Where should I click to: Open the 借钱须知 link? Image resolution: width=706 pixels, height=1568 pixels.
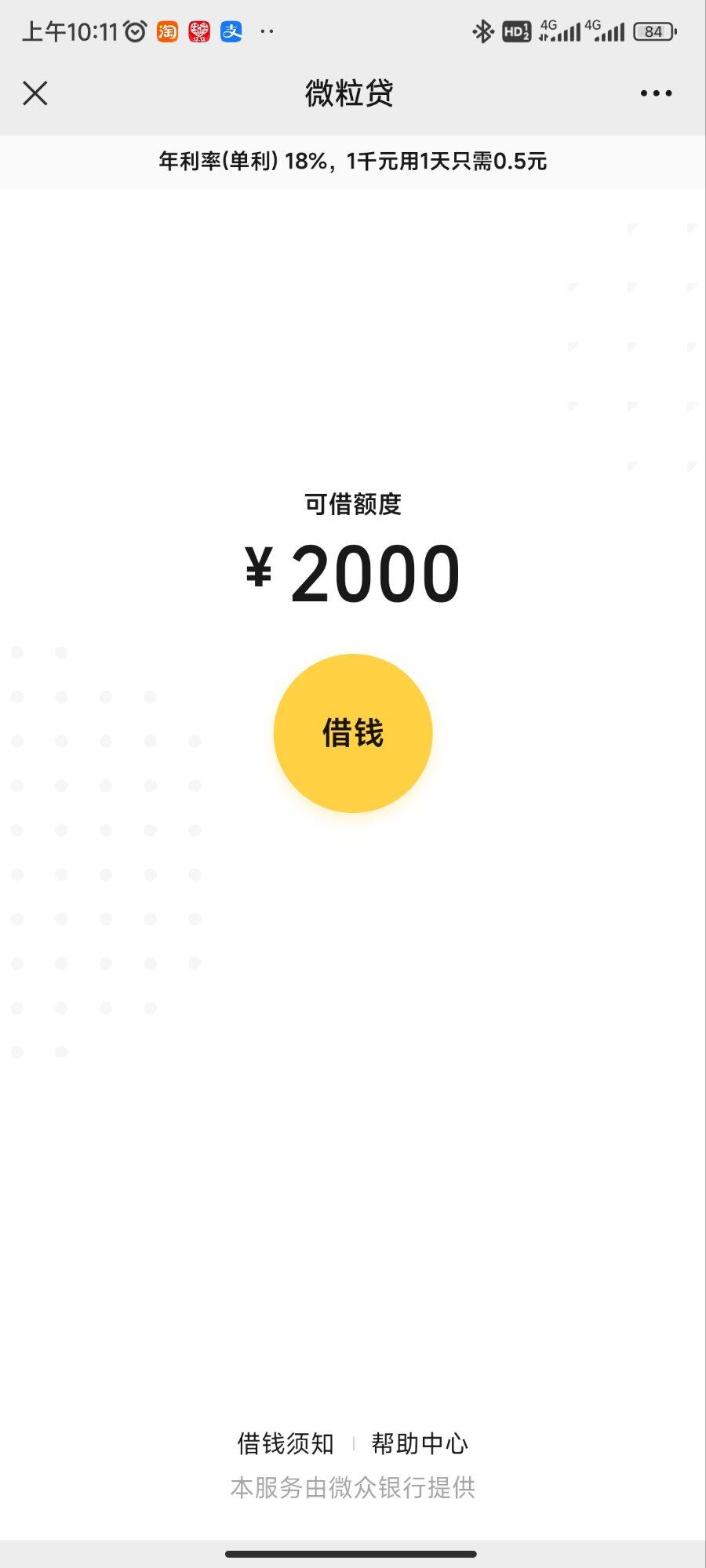(286, 1443)
